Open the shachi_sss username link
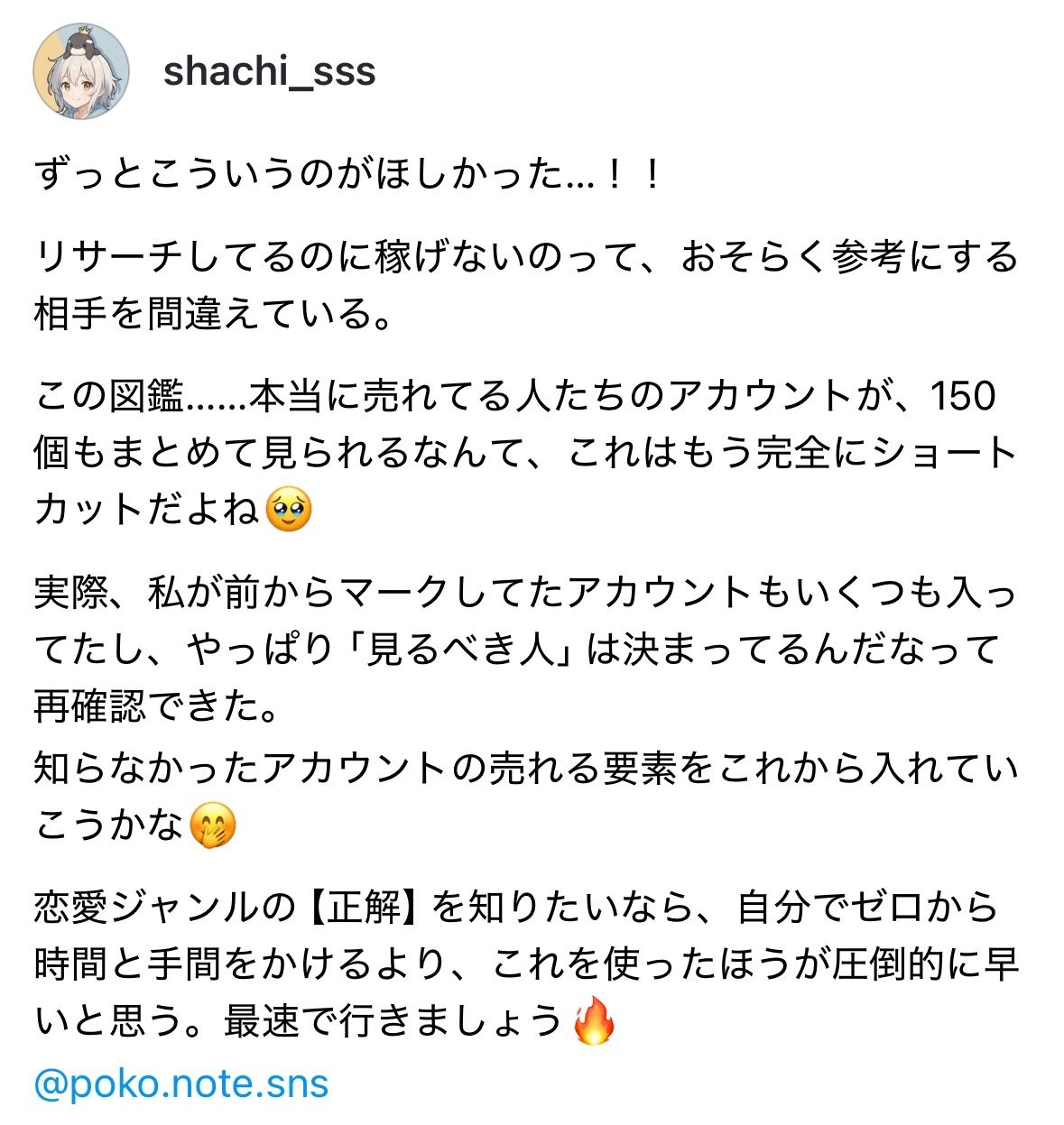This screenshot has height=1125, width=1064. click(269, 71)
